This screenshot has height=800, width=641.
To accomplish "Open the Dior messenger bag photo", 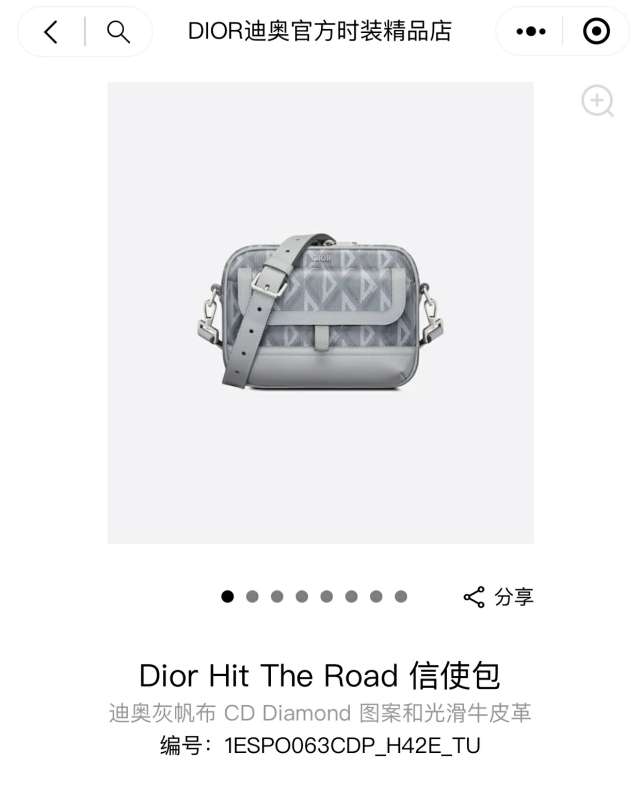I will [x=320, y=312].
